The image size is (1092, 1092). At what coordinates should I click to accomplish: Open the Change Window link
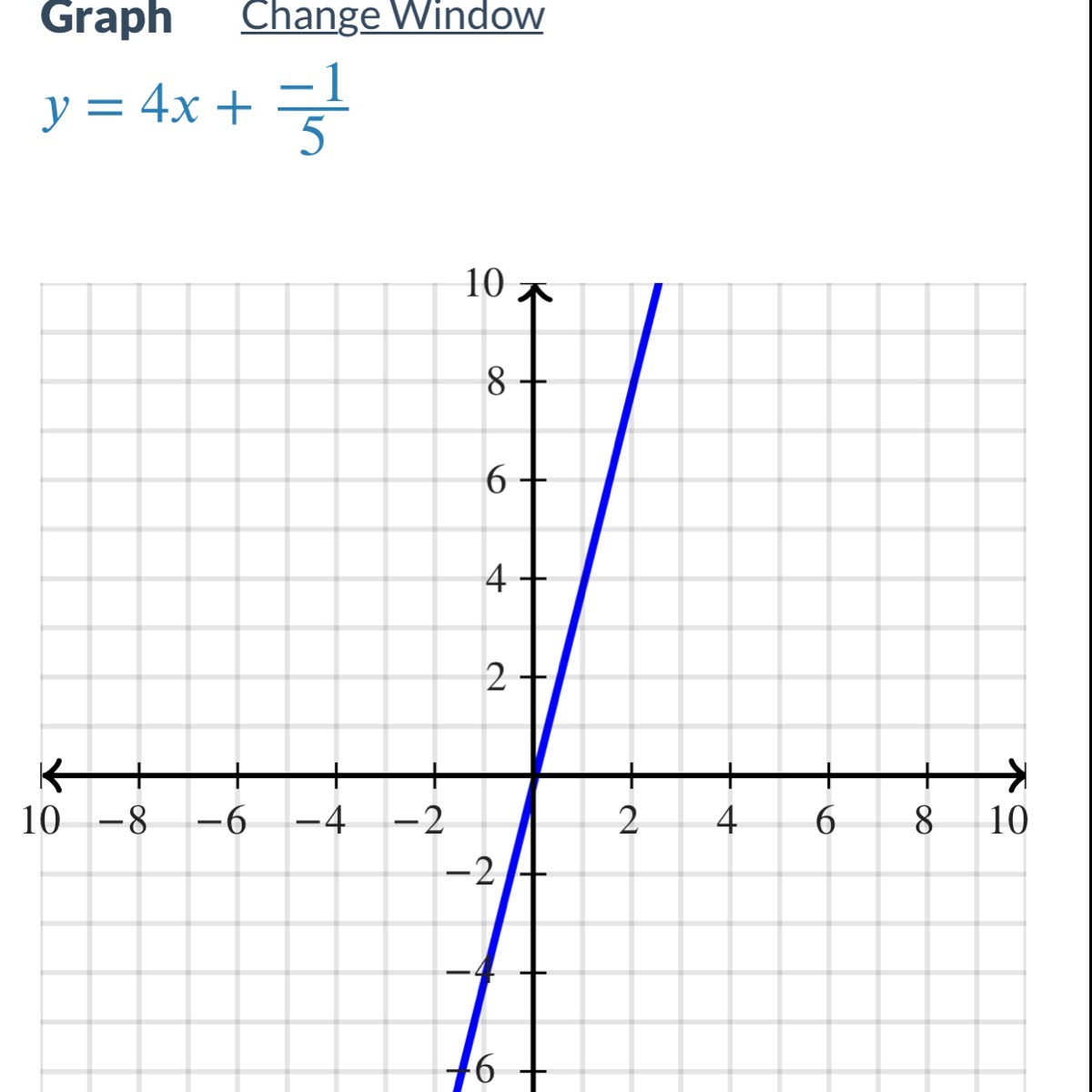(392, 16)
